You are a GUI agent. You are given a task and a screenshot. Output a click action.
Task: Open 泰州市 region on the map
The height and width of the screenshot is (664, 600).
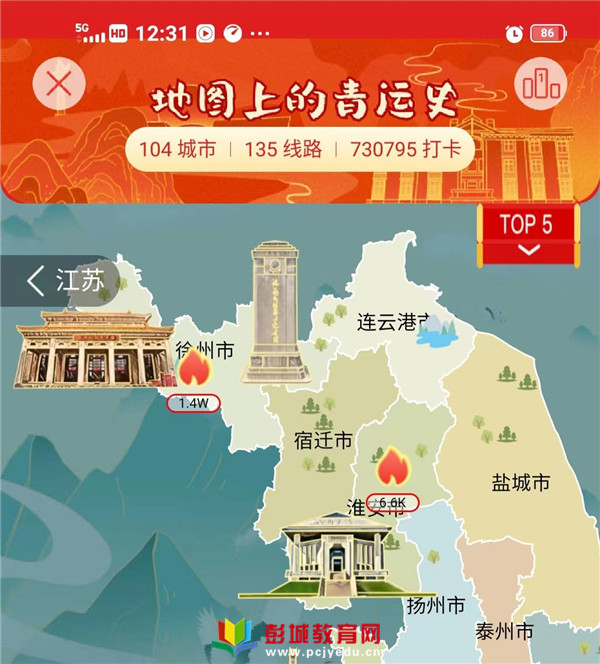pos(504,631)
